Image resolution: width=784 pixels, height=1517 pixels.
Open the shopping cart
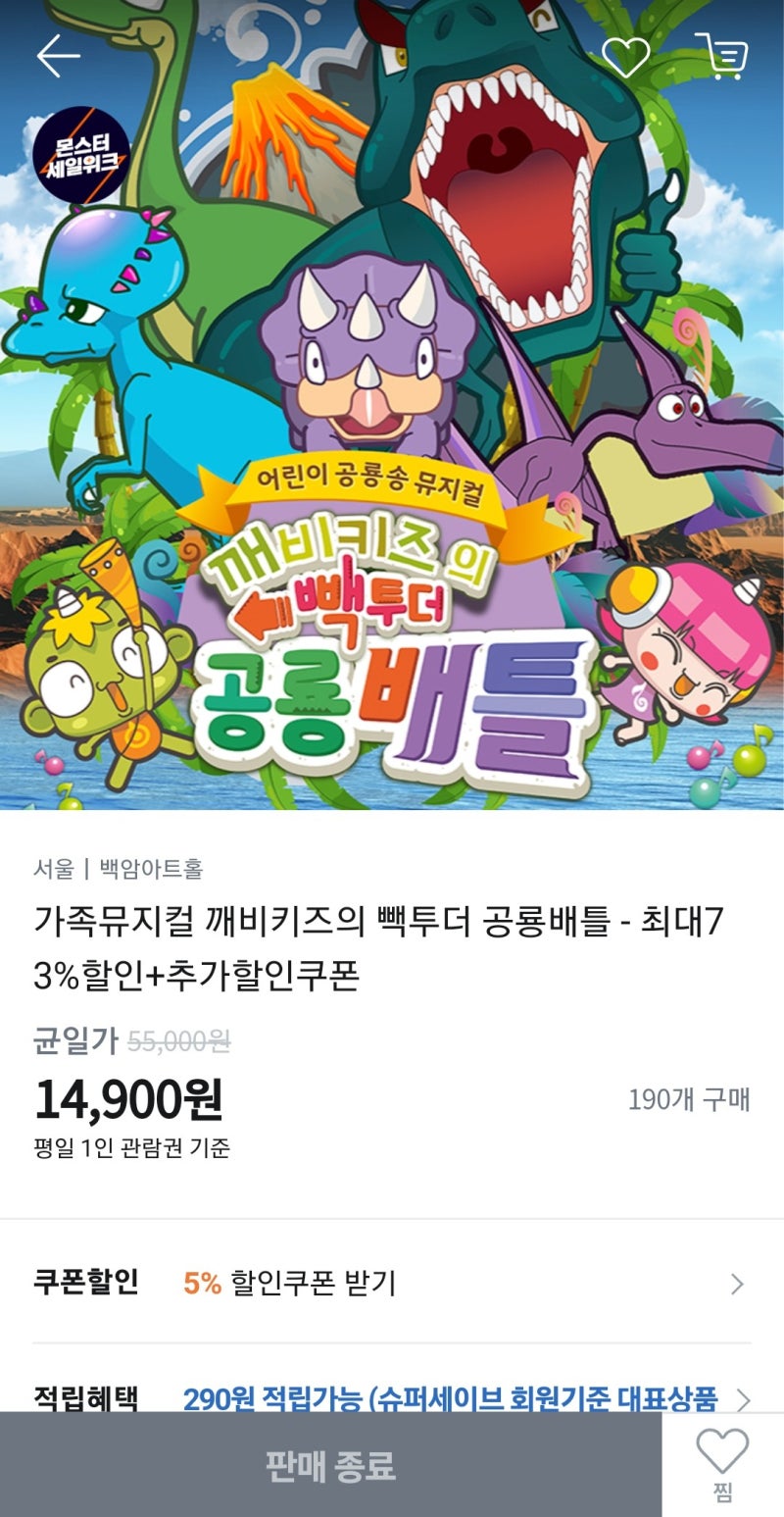tap(721, 56)
